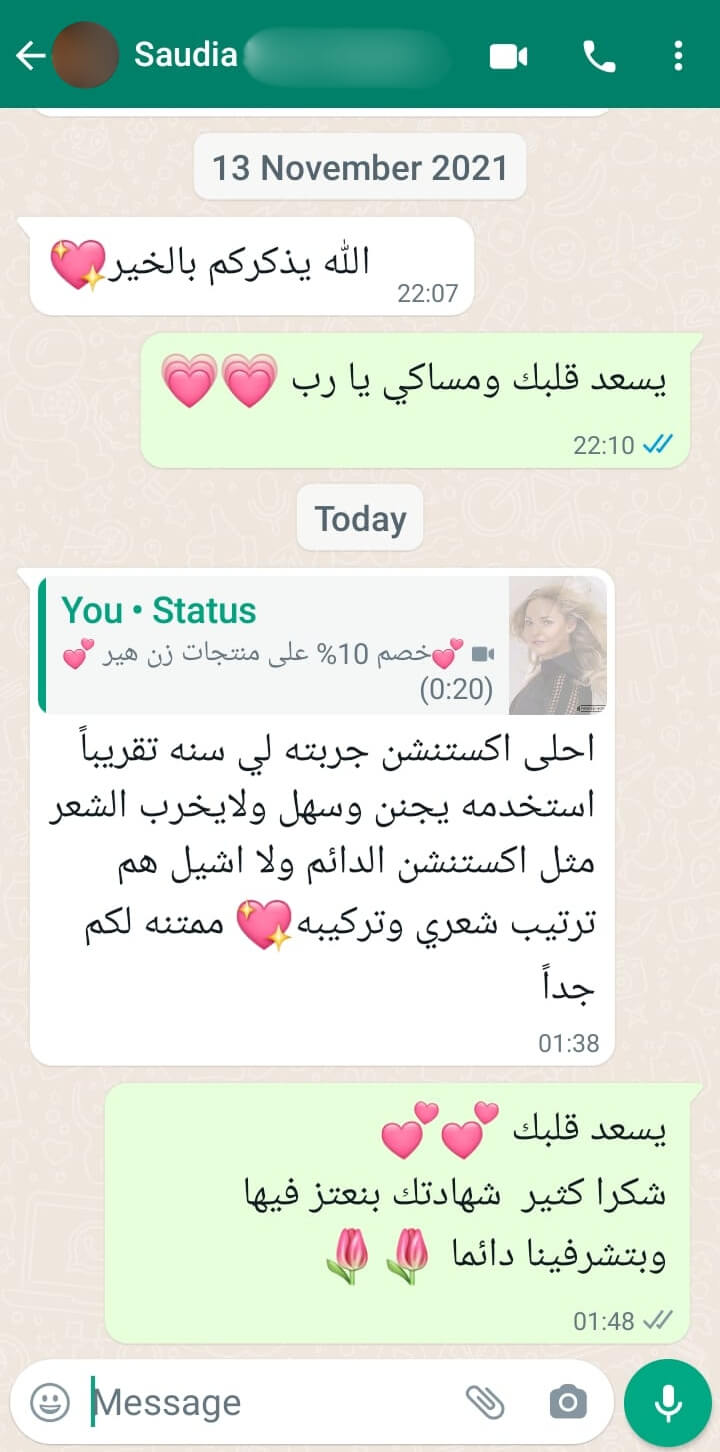
Task: Open the overflow menu
Action: click(678, 56)
